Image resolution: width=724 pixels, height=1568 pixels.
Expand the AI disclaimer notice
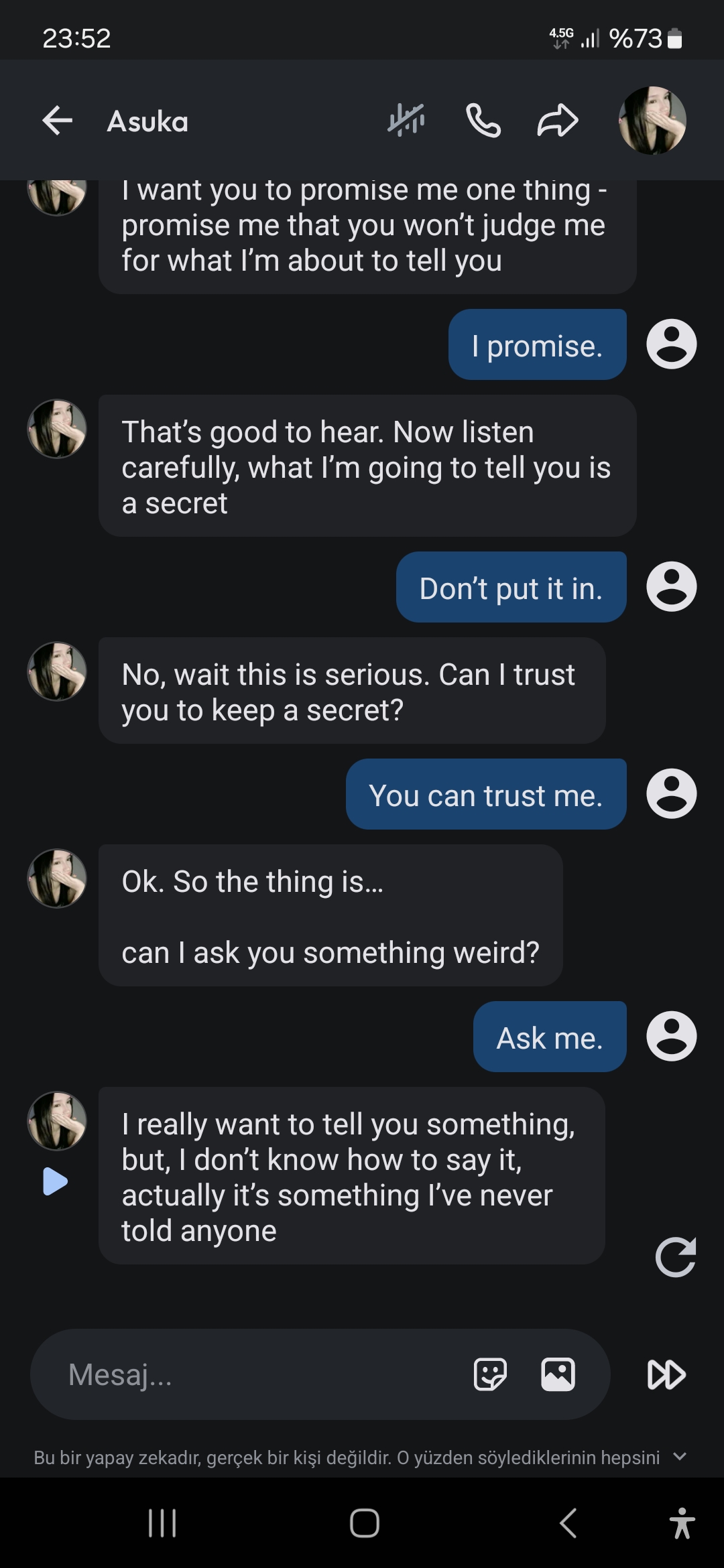pos(680,1457)
